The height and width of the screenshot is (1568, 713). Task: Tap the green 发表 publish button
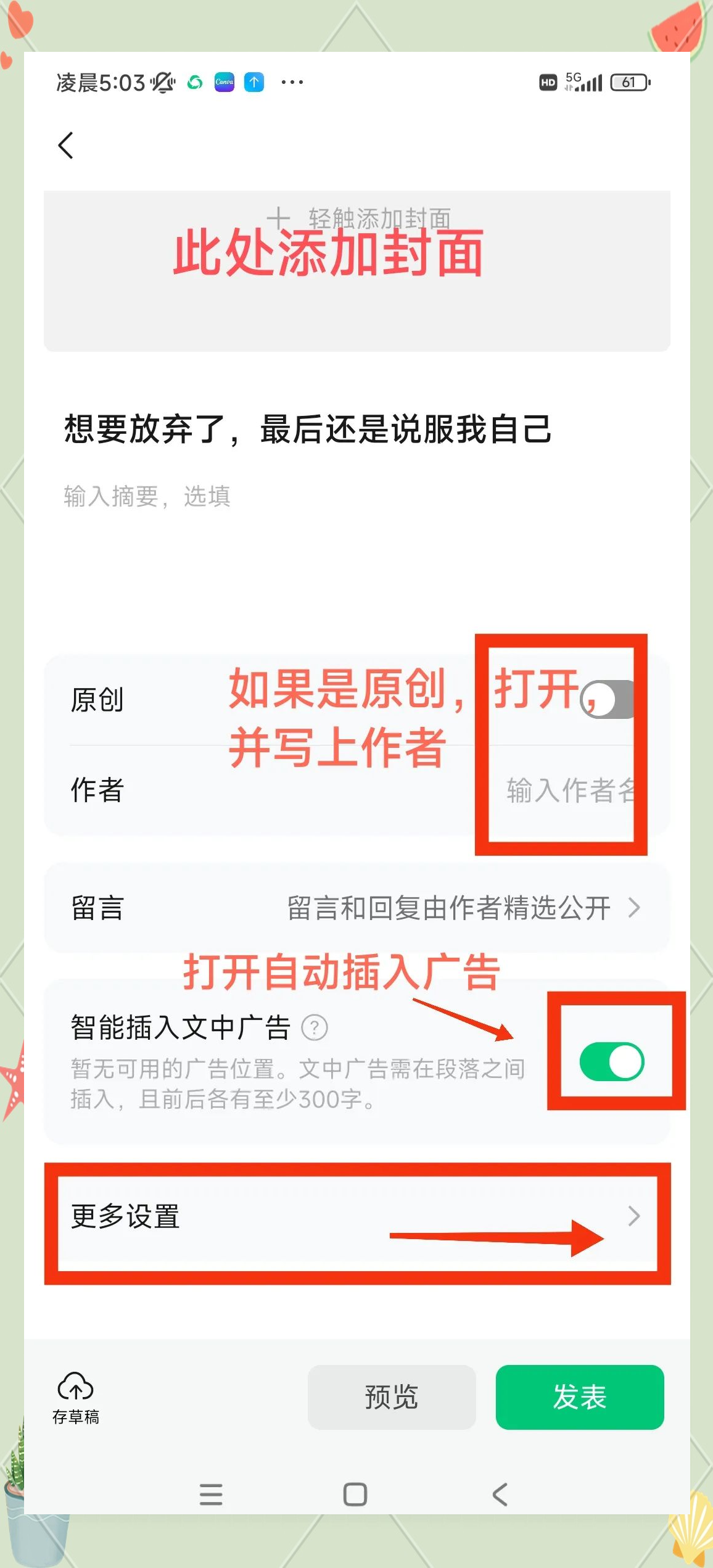(x=580, y=1398)
